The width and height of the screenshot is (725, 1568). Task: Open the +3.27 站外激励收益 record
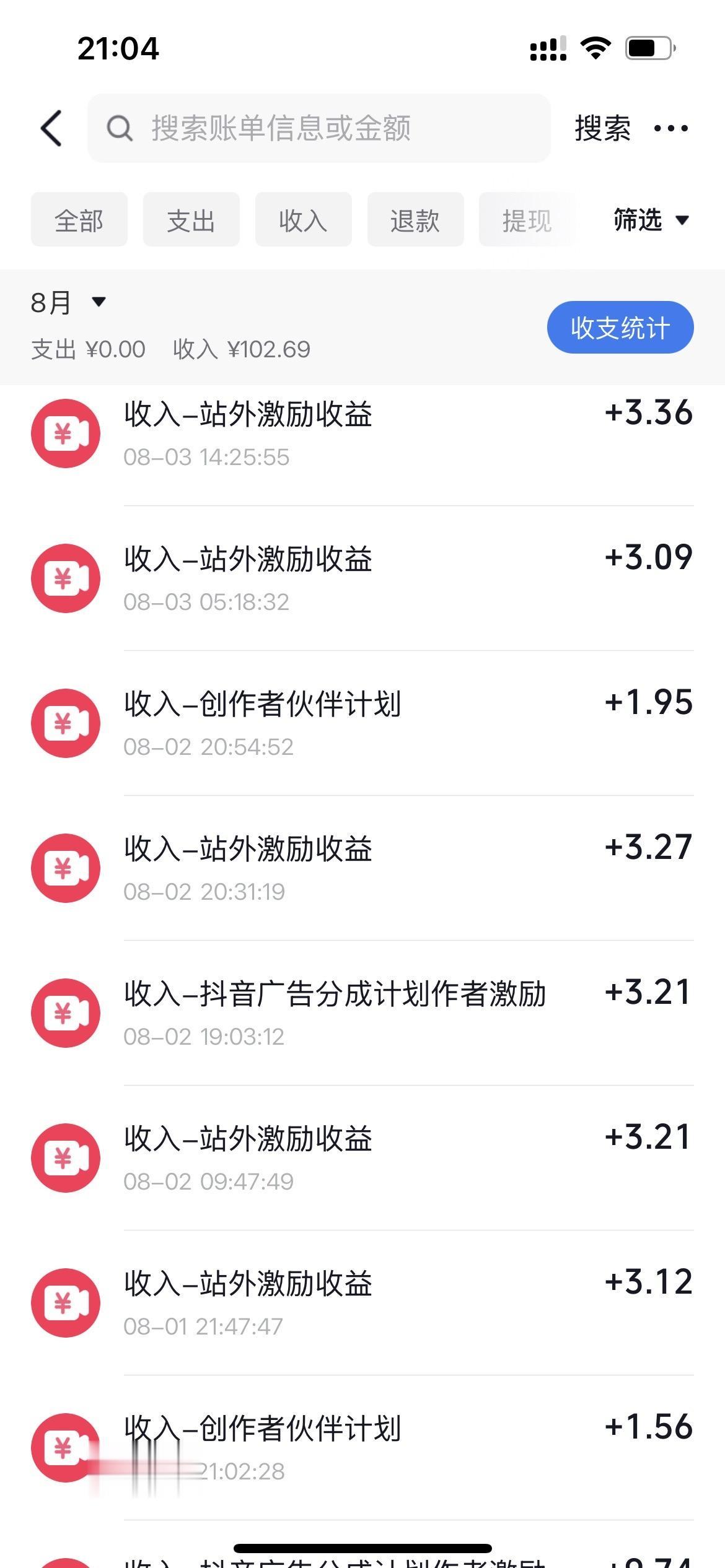click(362, 868)
